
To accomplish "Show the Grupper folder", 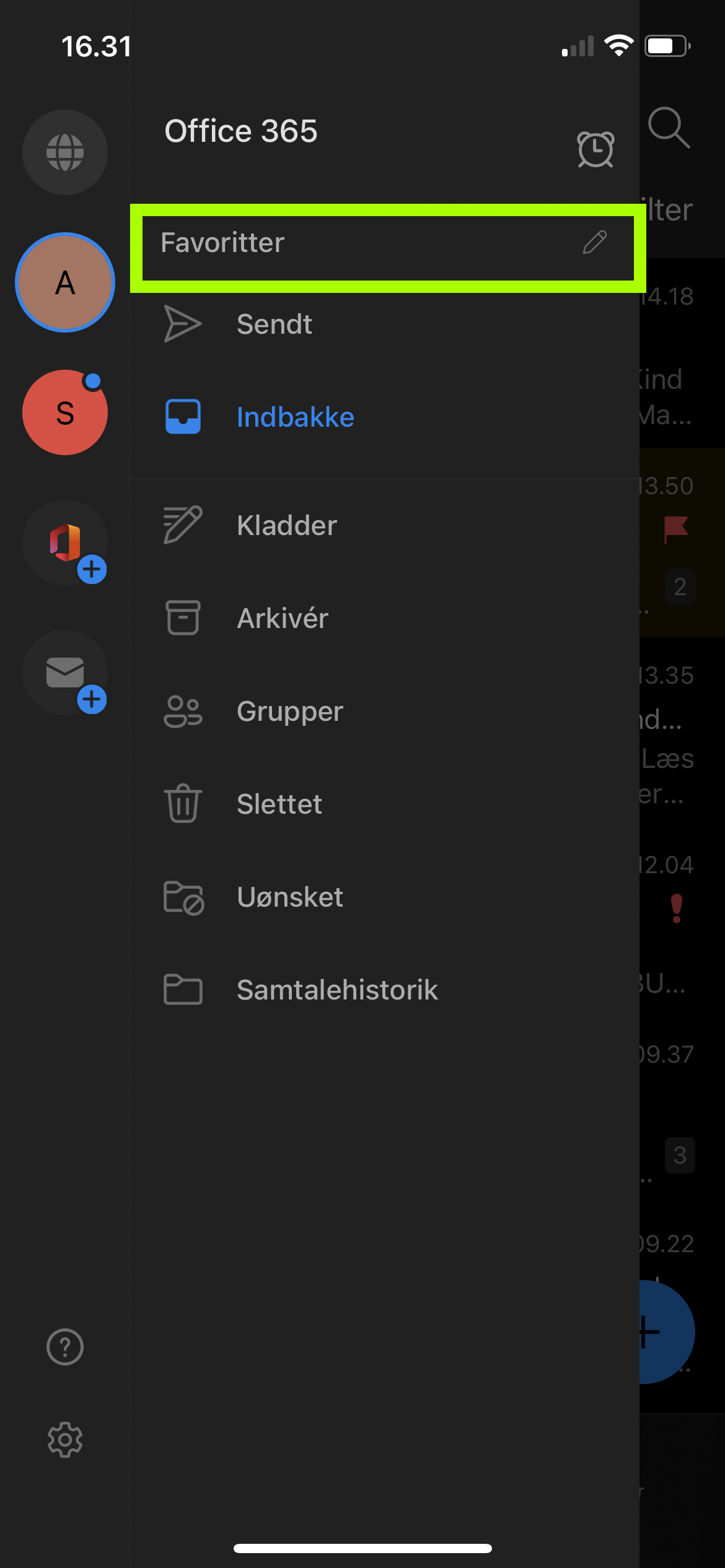I will tap(289, 711).
